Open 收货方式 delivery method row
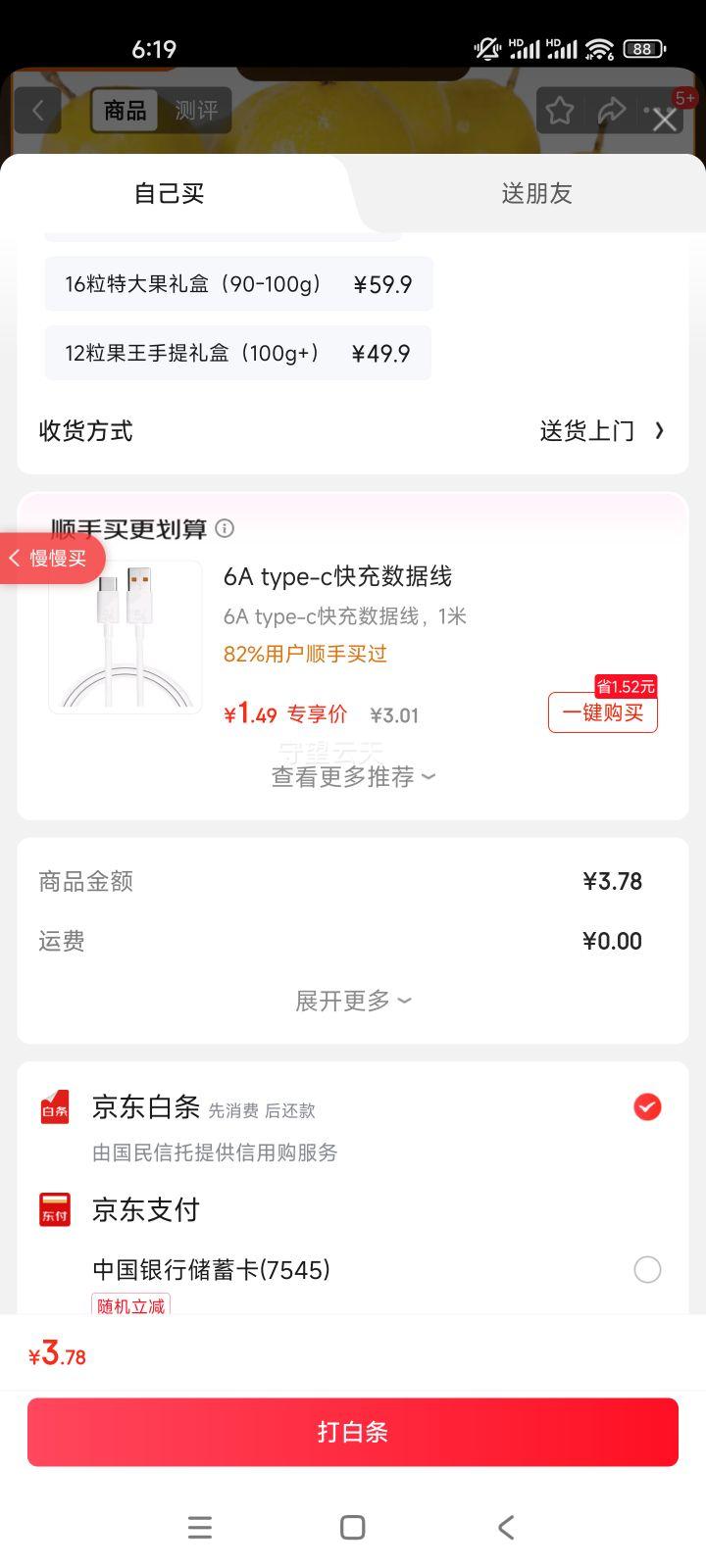 pos(353,431)
